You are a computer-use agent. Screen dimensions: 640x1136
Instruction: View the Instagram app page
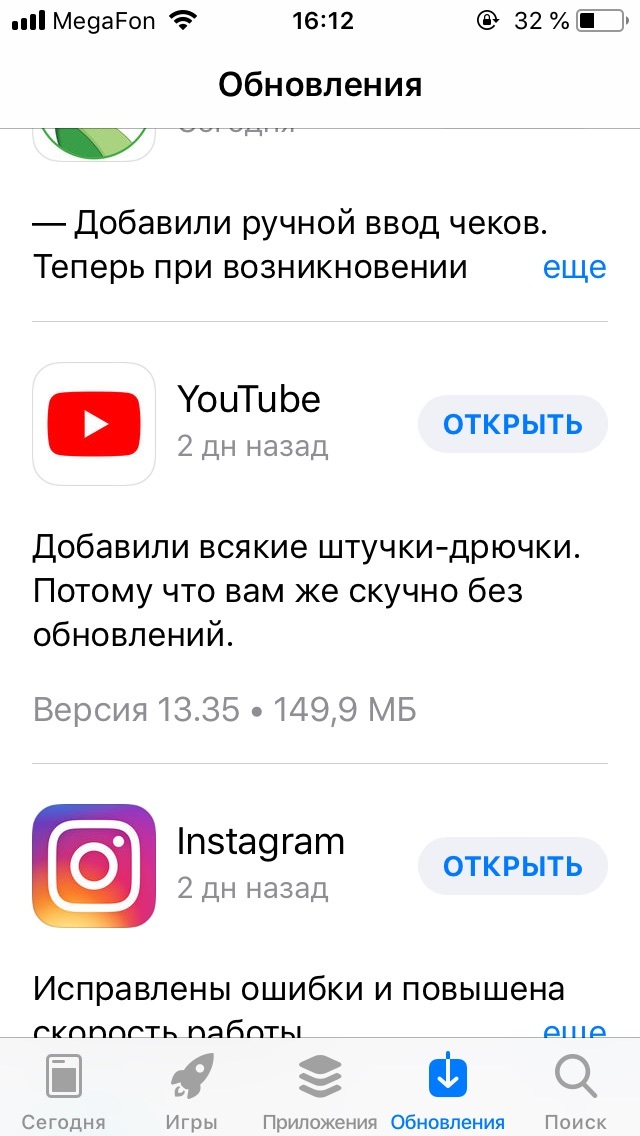coord(94,866)
